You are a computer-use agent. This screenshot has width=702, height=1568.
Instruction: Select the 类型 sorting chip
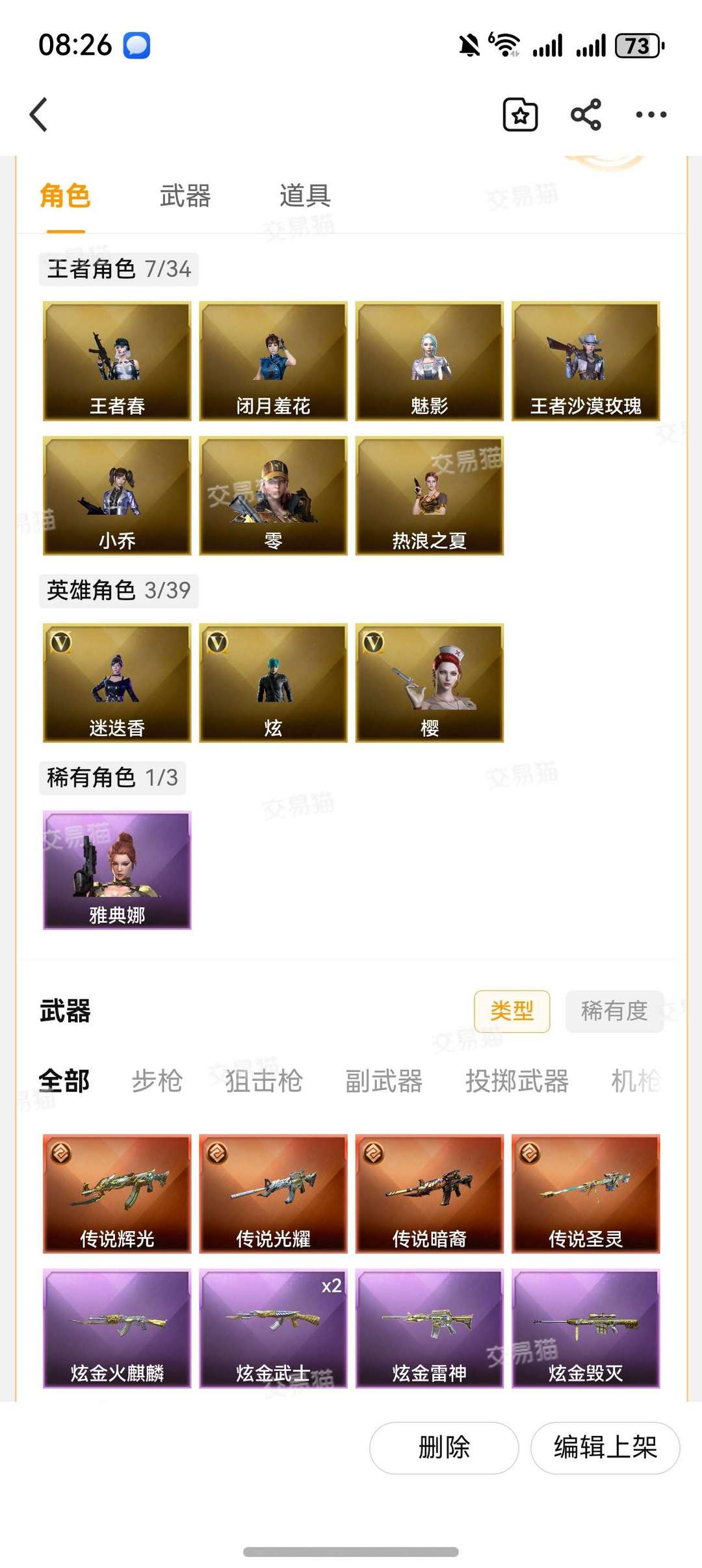click(512, 1011)
